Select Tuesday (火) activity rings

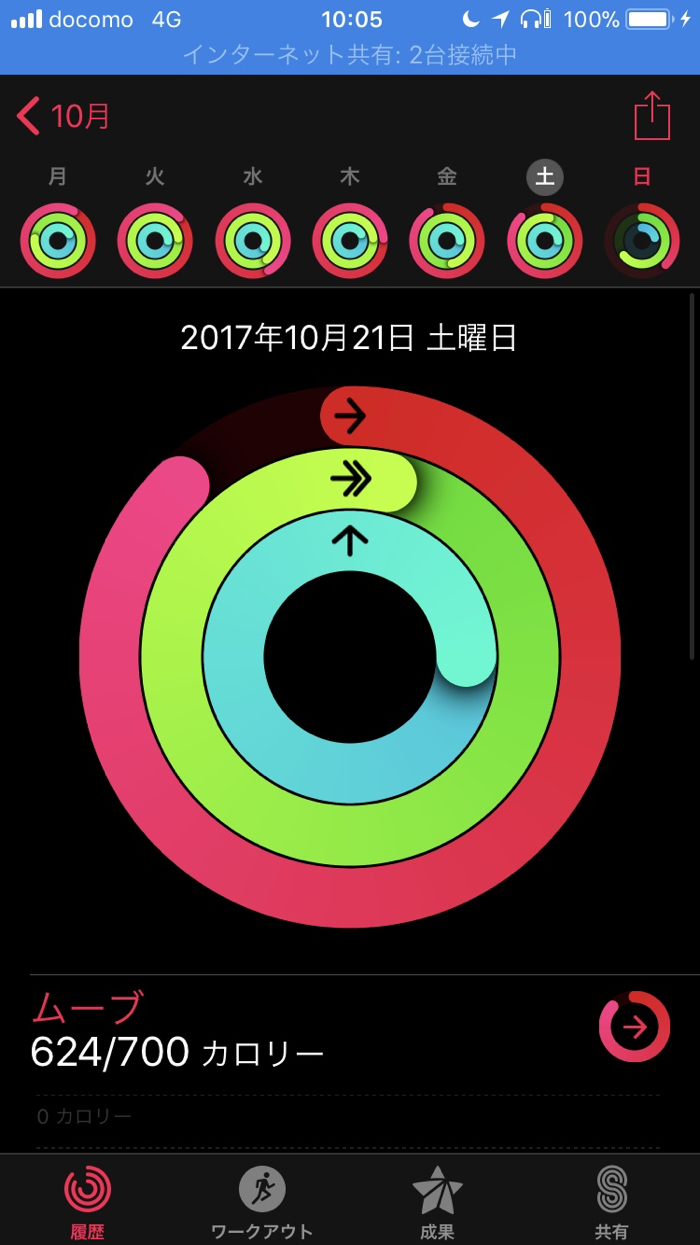tap(155, 241)
